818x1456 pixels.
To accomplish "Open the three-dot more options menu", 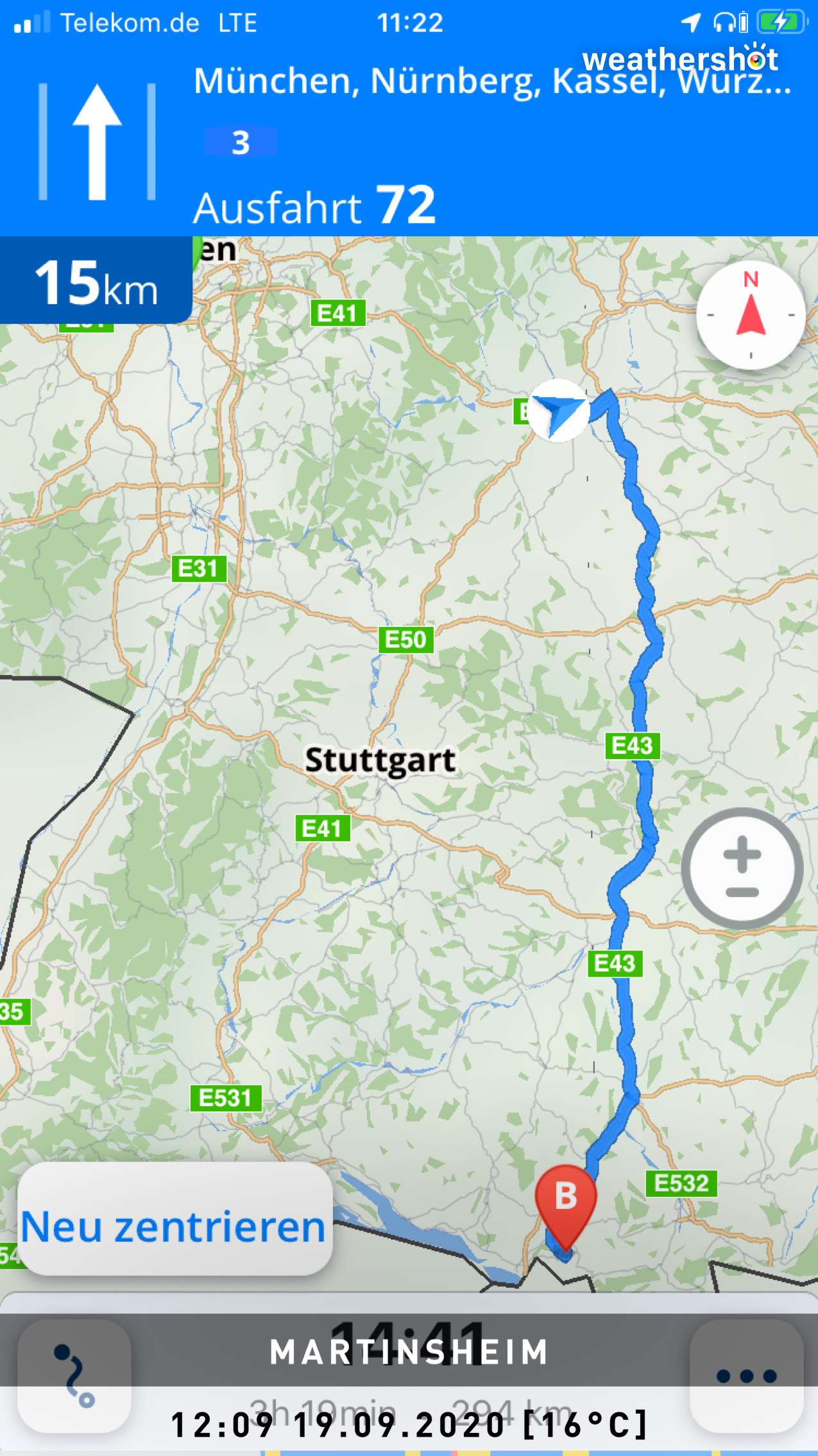I will [x=746, y=1375].
